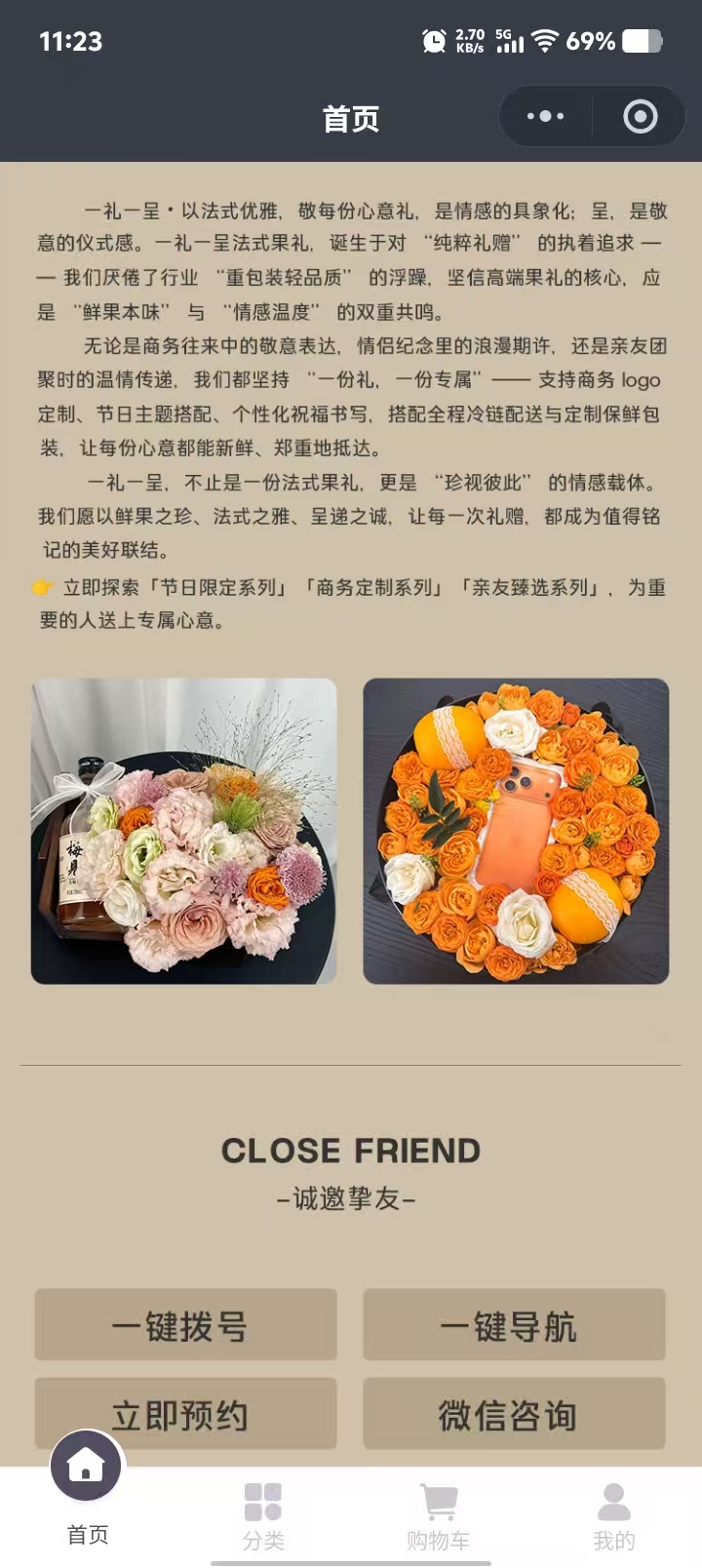Image resolution: width=702 pixels, height=1568 pixels.
Task: Switch to the 我的 profile tab
Action: [613, 1516]
